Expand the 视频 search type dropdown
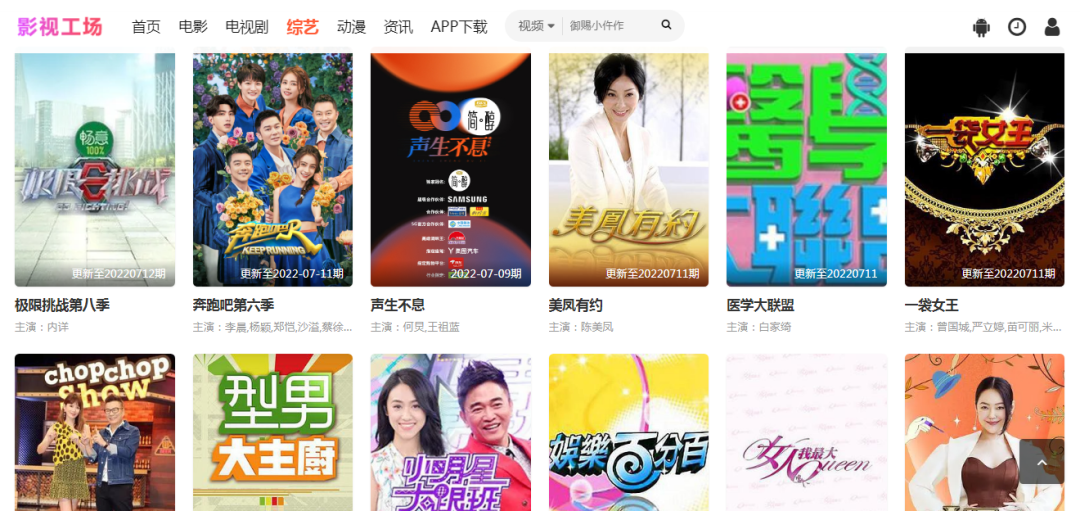The height and width of the screenshot is (511, 1080). click(536, 26)
